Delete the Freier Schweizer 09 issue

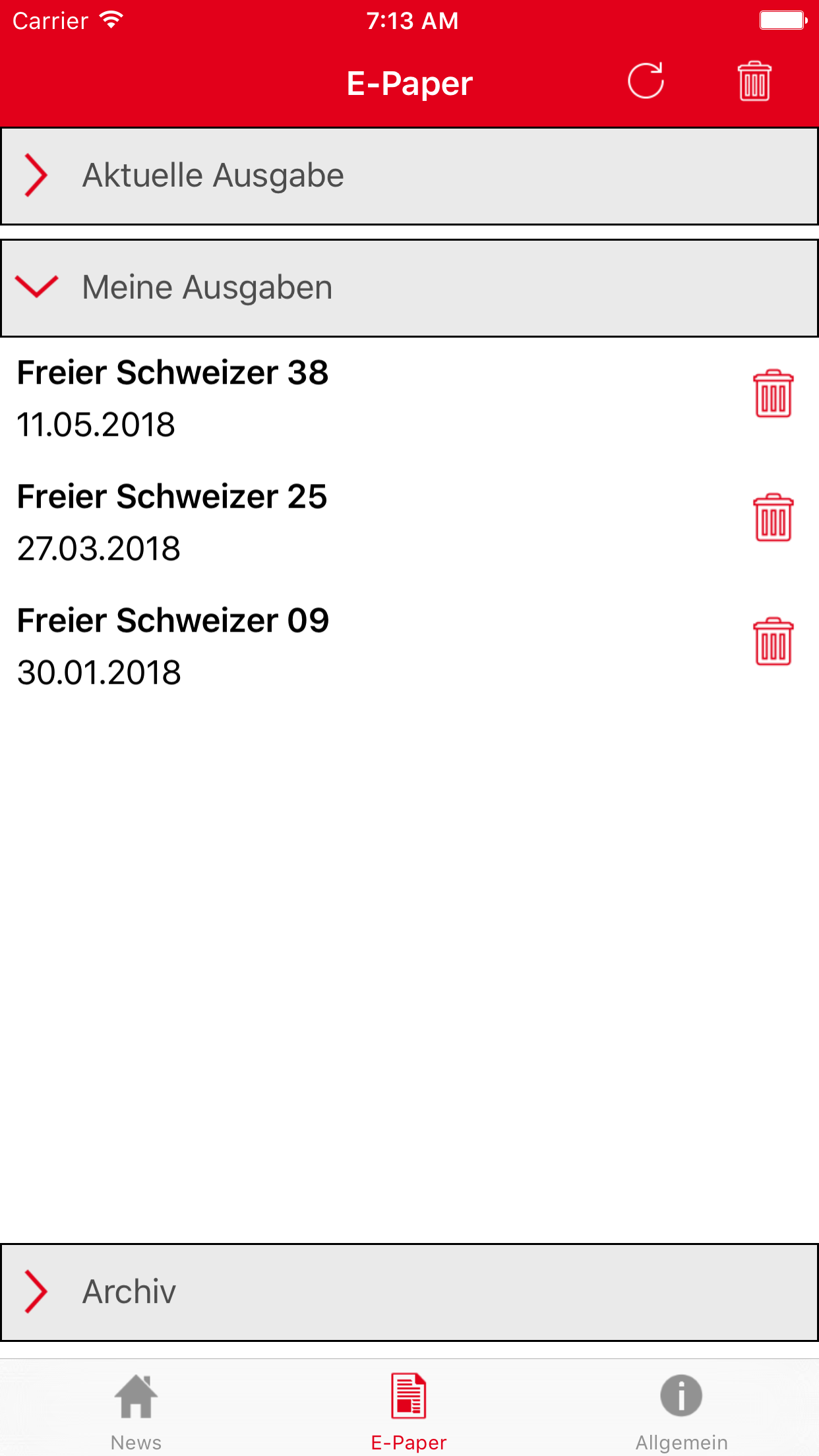pyautogui.click(x=773, y=642)
